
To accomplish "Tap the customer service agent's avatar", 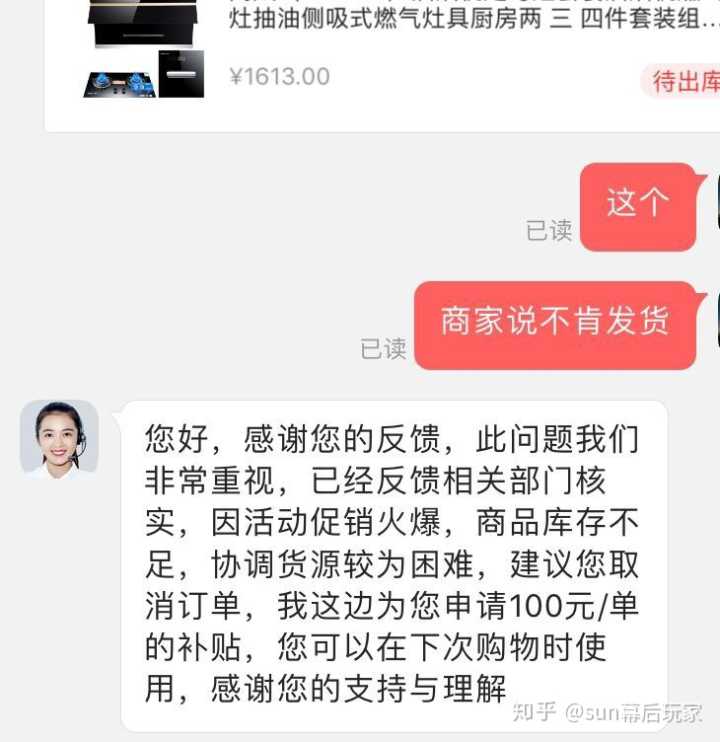I will click(x=59, y=438).
